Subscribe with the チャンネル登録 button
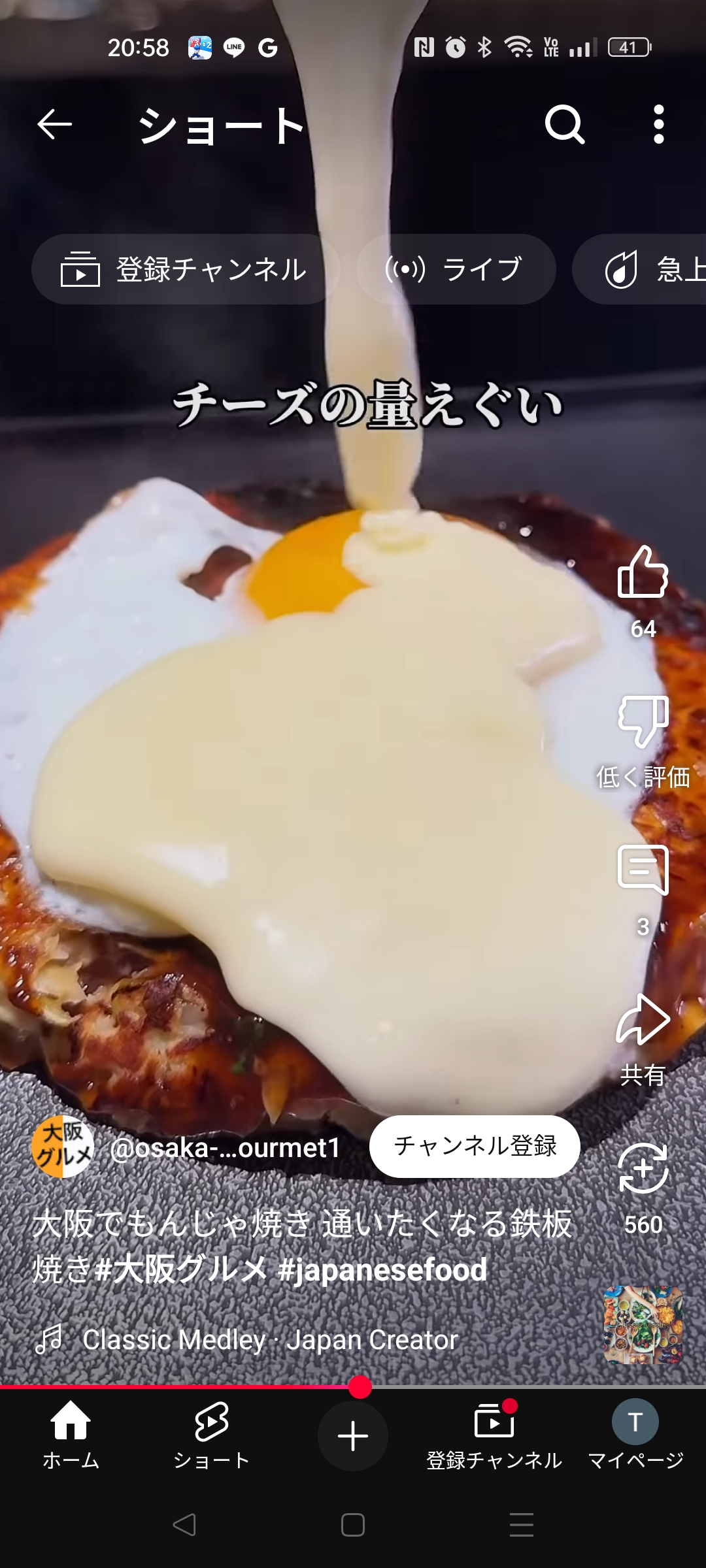This screenshot has width=706, height=1568. point(475,1147)
